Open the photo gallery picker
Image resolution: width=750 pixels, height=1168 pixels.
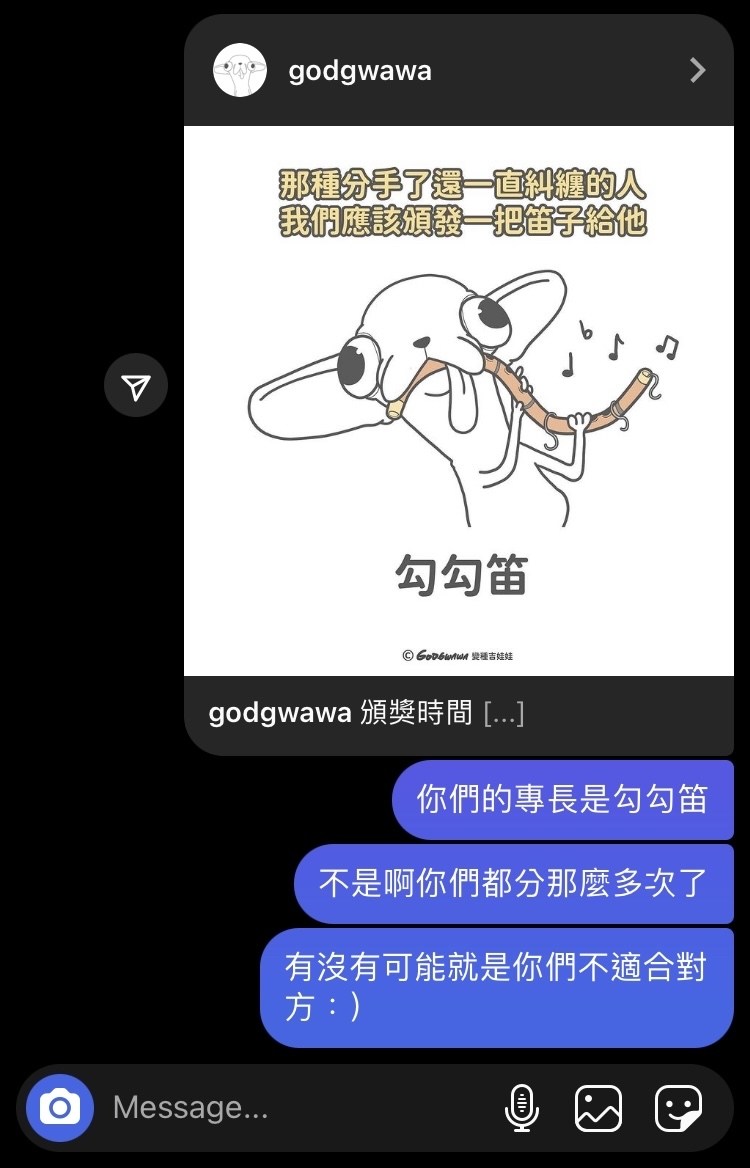pos(598,1108)
